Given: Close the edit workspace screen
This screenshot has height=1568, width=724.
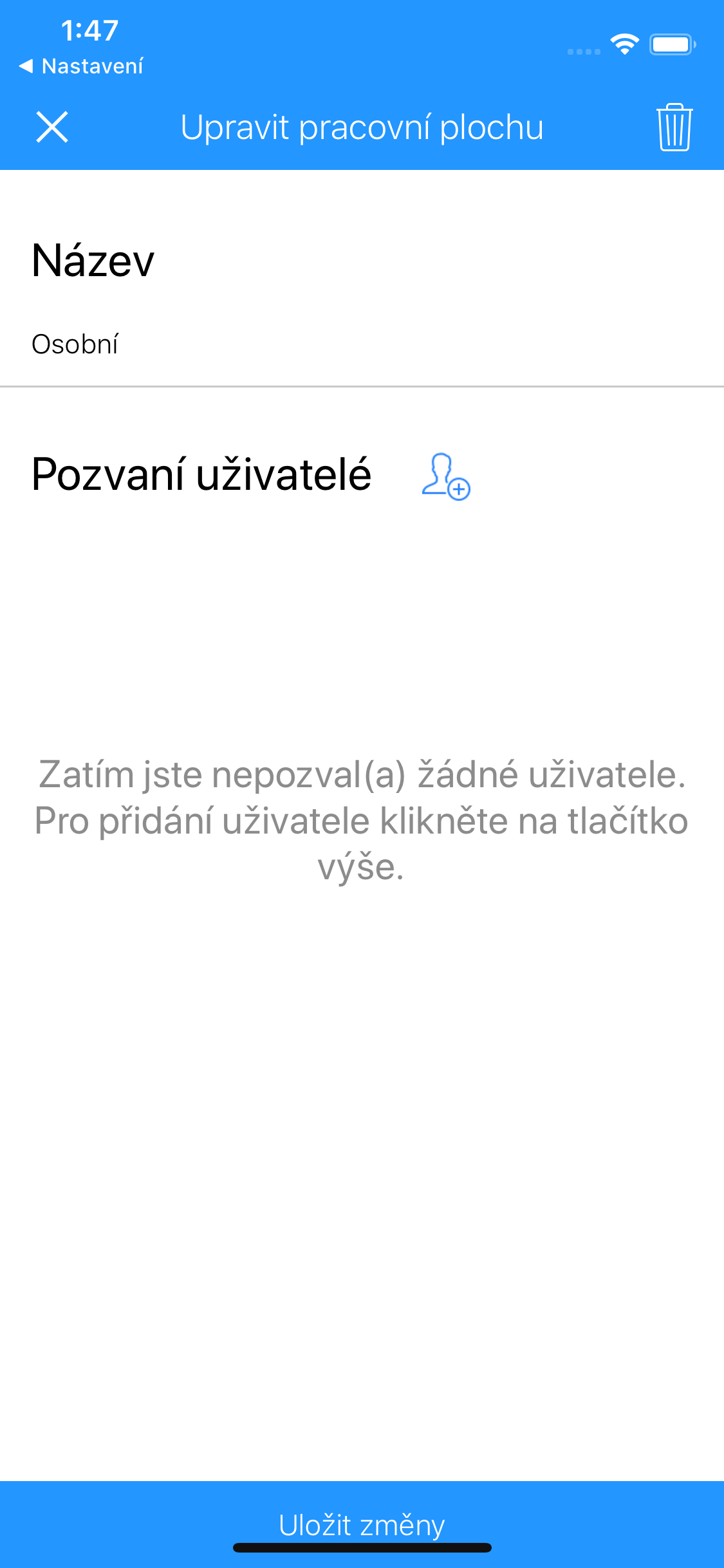Looking at the screenshot, I should [52, 127].
